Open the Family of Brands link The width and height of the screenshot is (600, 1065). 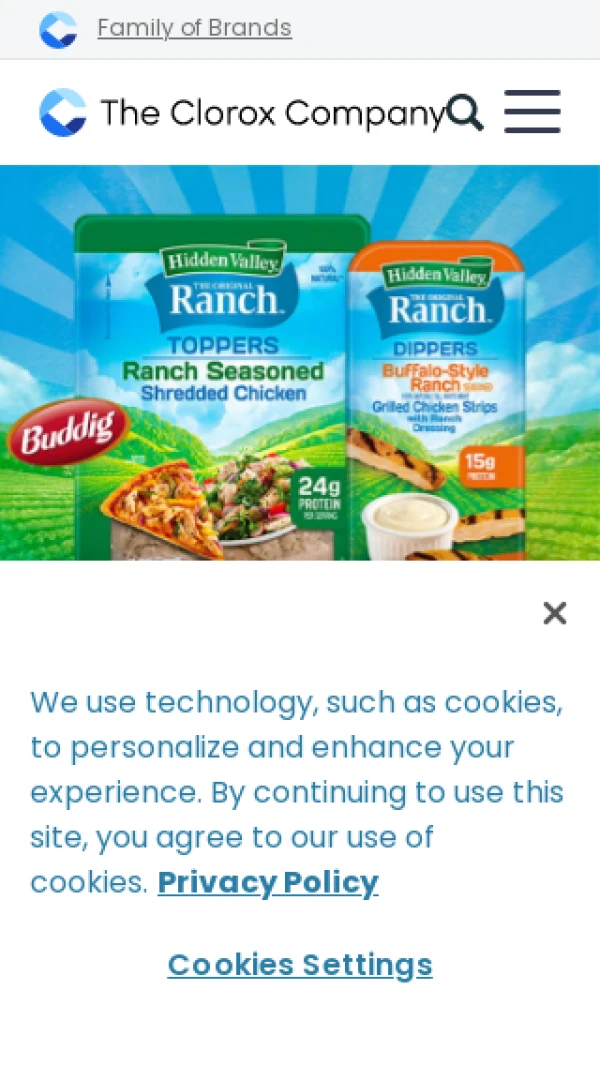tap(194, 28)
